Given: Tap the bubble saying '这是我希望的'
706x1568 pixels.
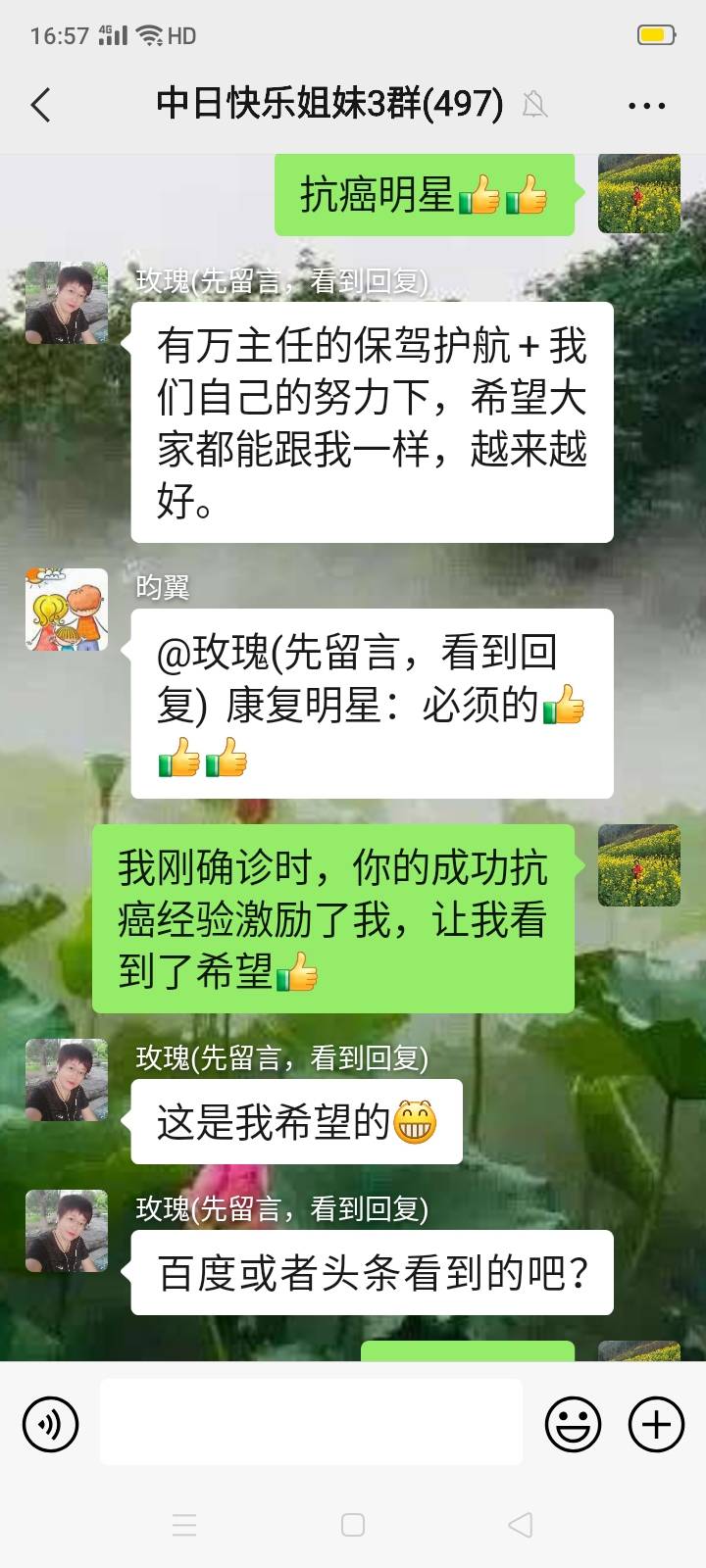Looking at the screenshot, I should click(x=296, y=1122).
